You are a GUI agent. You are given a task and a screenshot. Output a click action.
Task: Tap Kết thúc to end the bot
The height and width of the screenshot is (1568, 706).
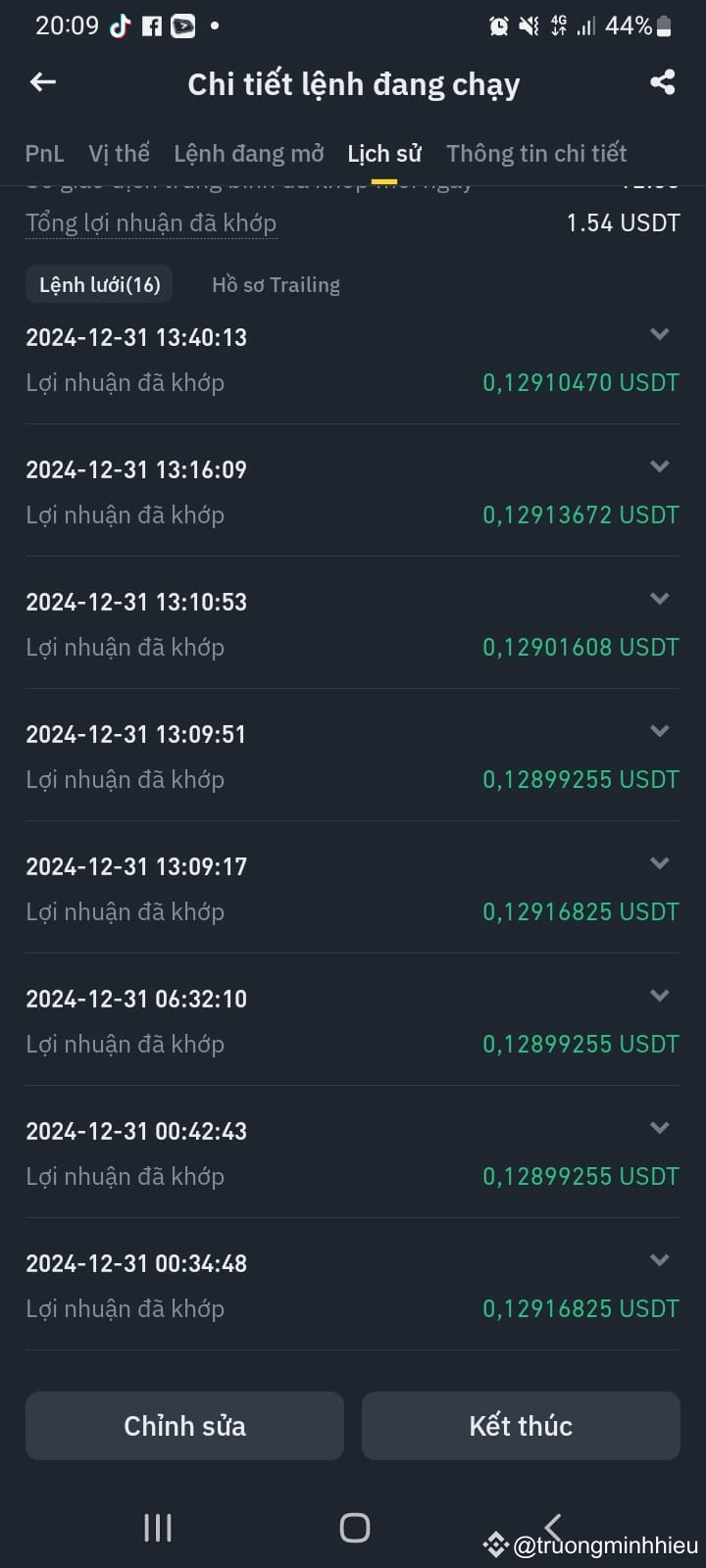(x=521, y=1426)
